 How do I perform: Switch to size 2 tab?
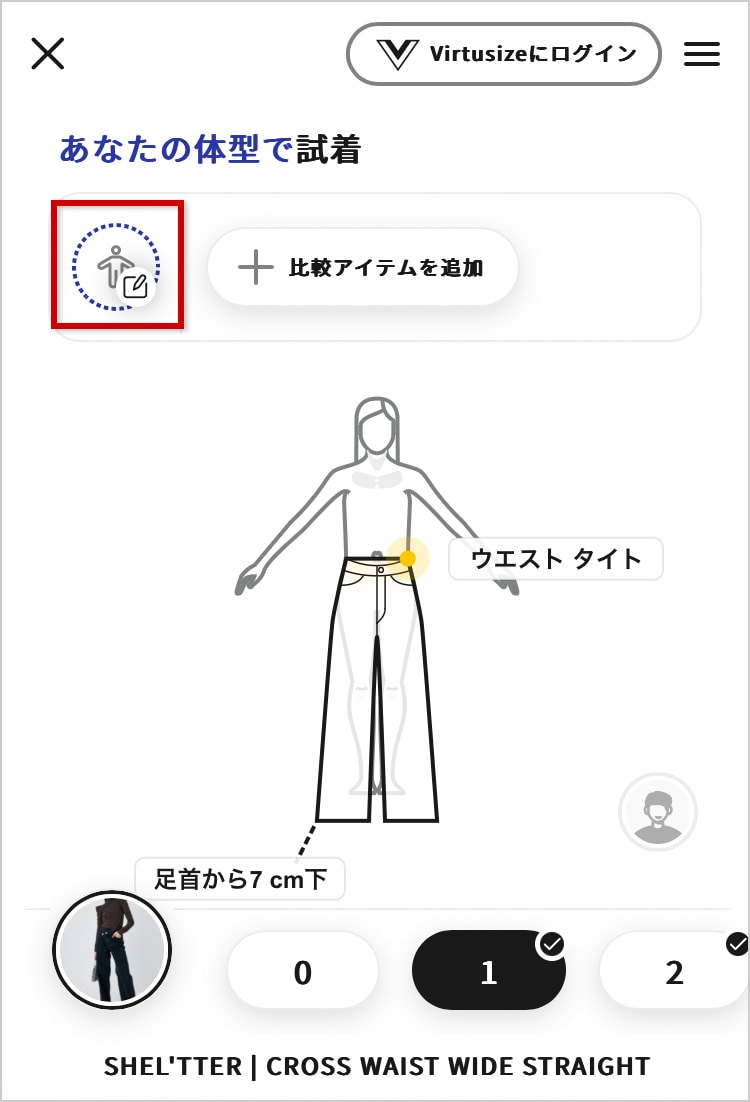(x=674, y=969)
